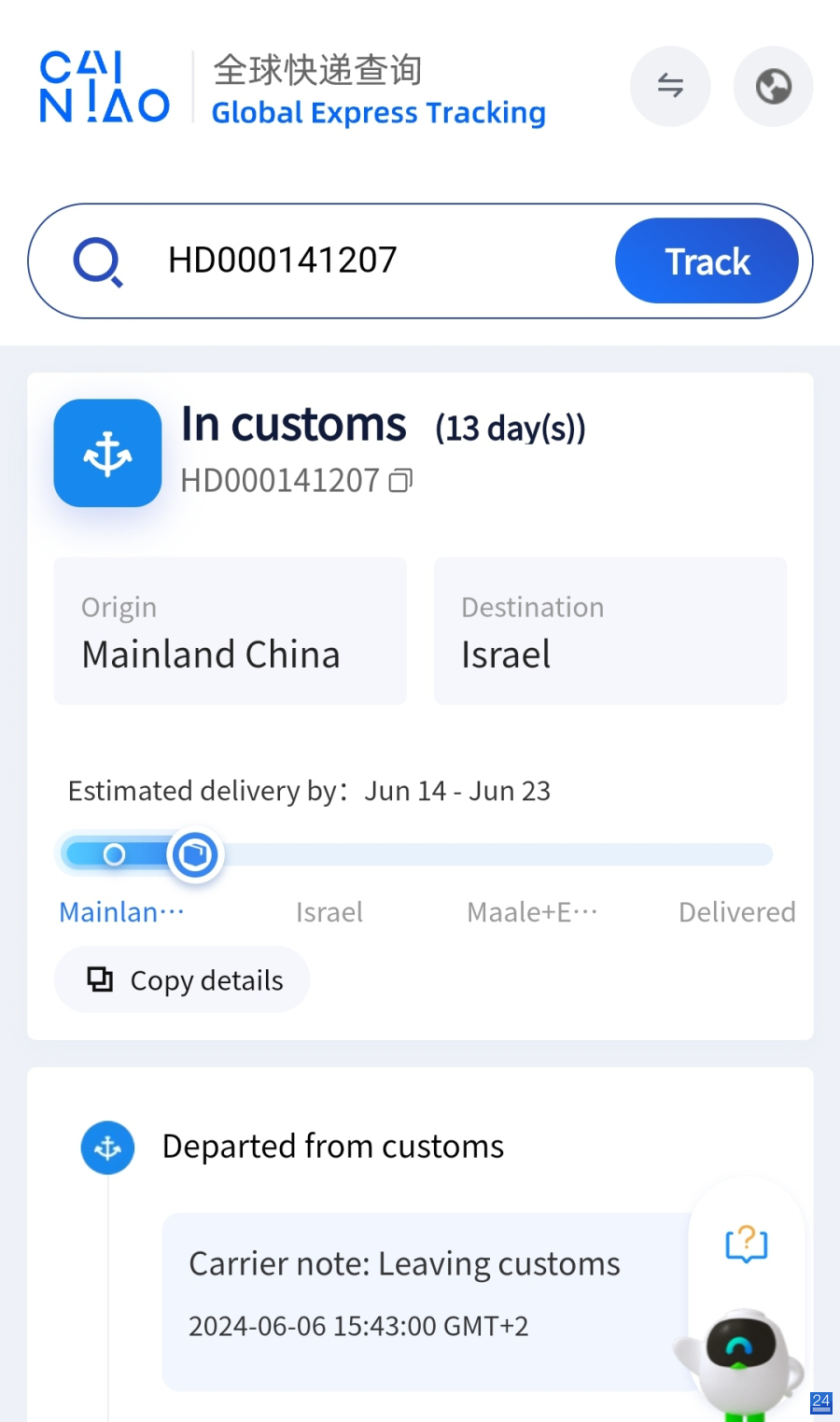Copy tracking number HD000141207 beside In customs
This screenshot has height=1422, width=840.
401,481
